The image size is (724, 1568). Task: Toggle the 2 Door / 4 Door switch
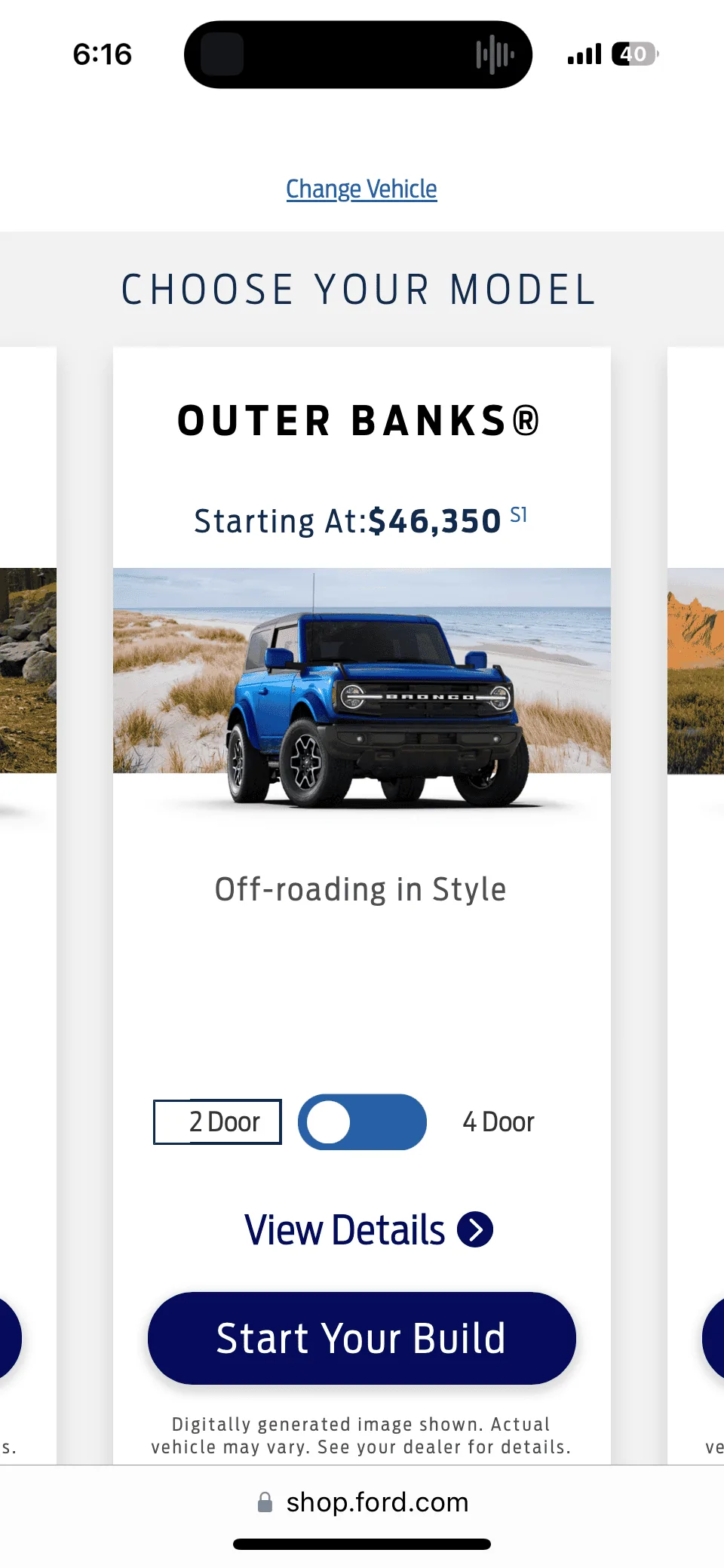[362, 1122]
